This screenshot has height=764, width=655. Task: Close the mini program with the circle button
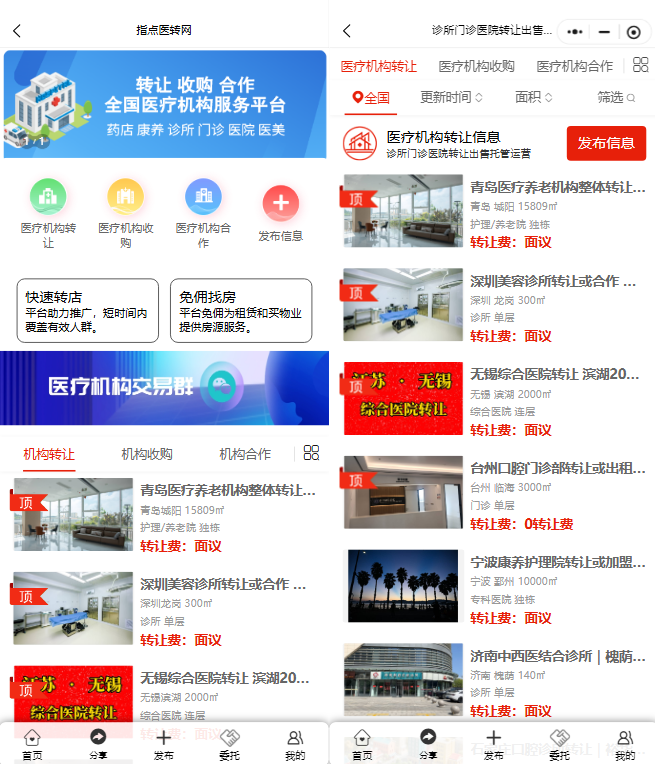pyautogui.click(x=633, y=32)
